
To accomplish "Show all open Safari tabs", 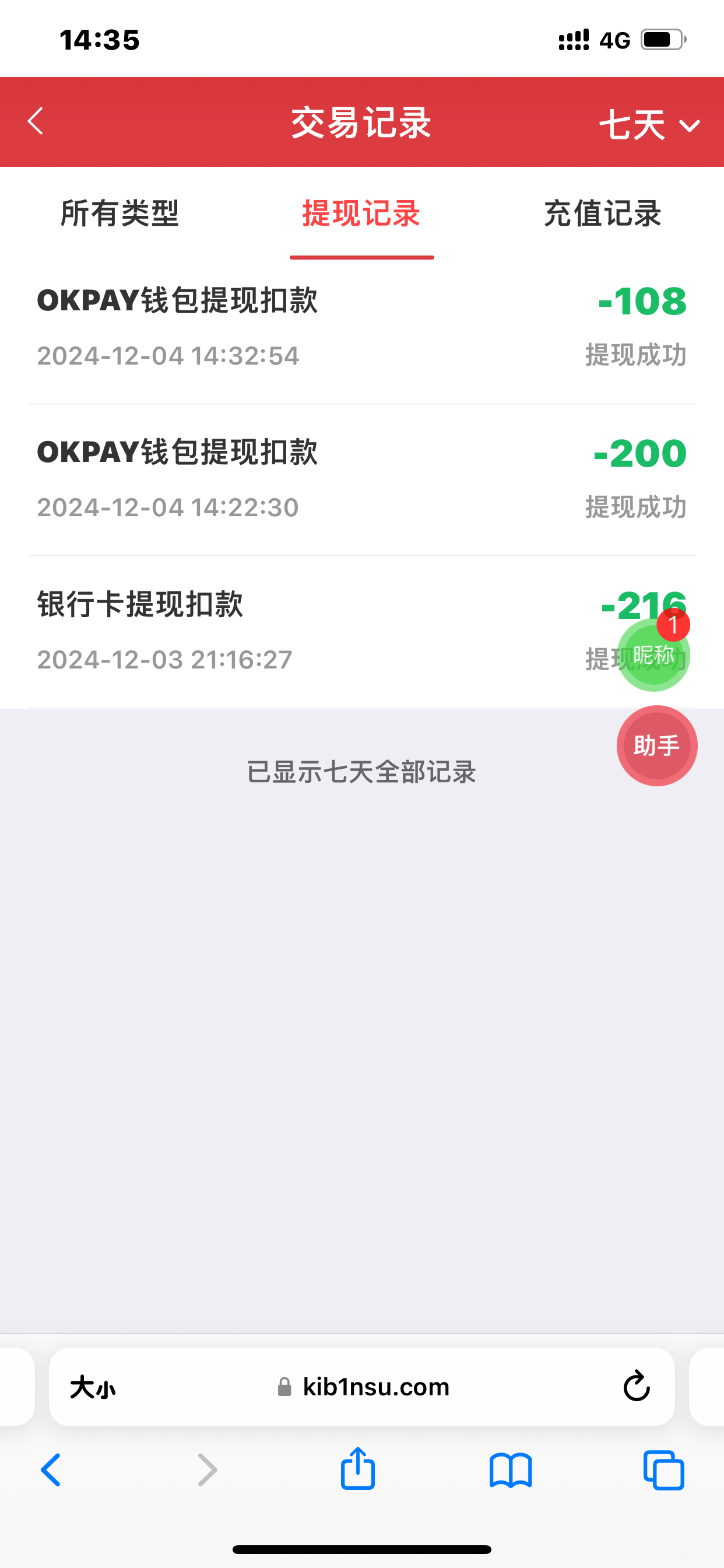I will point(663,1471).
